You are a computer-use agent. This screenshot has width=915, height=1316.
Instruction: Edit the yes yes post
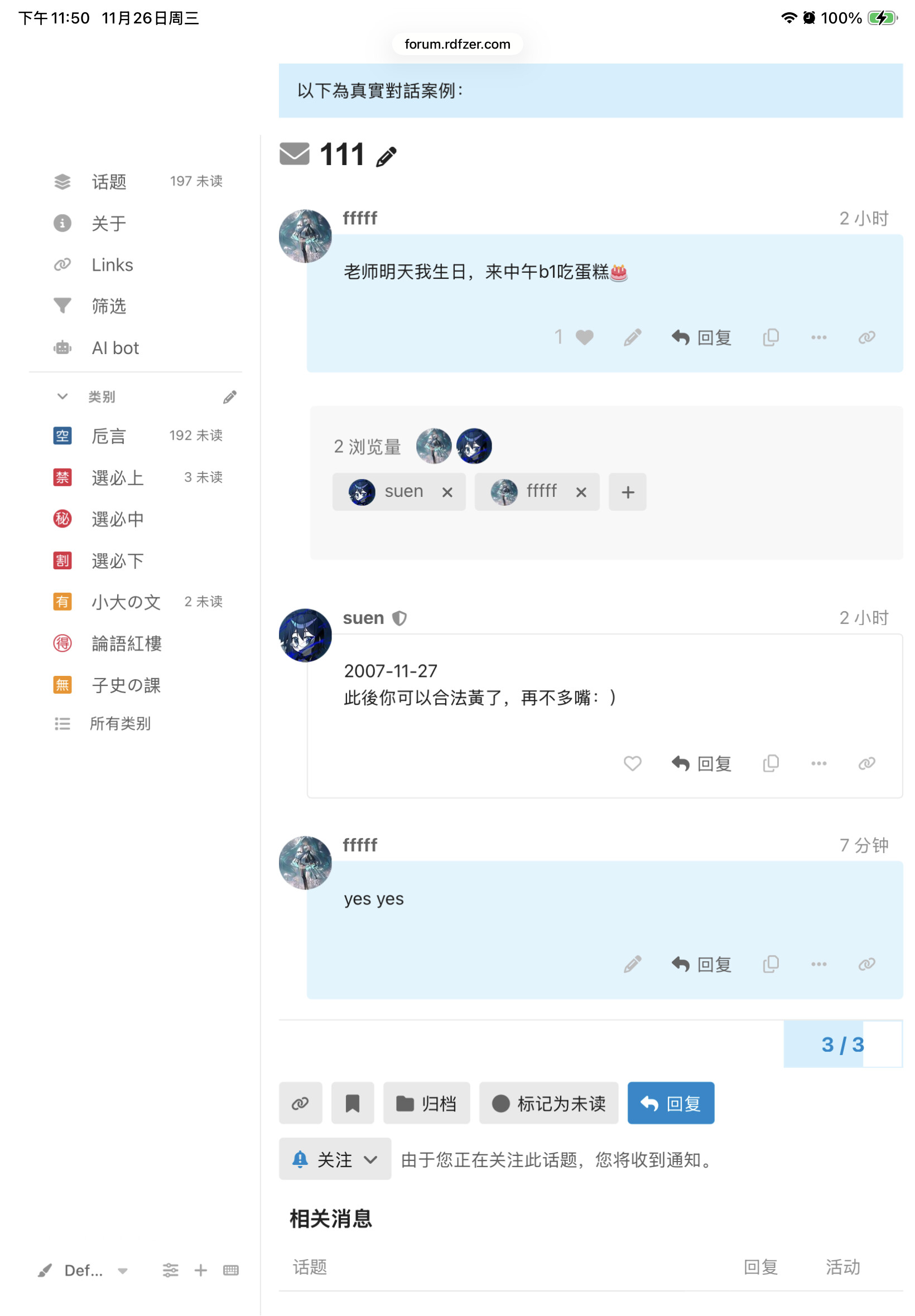[x=632, y=964]
